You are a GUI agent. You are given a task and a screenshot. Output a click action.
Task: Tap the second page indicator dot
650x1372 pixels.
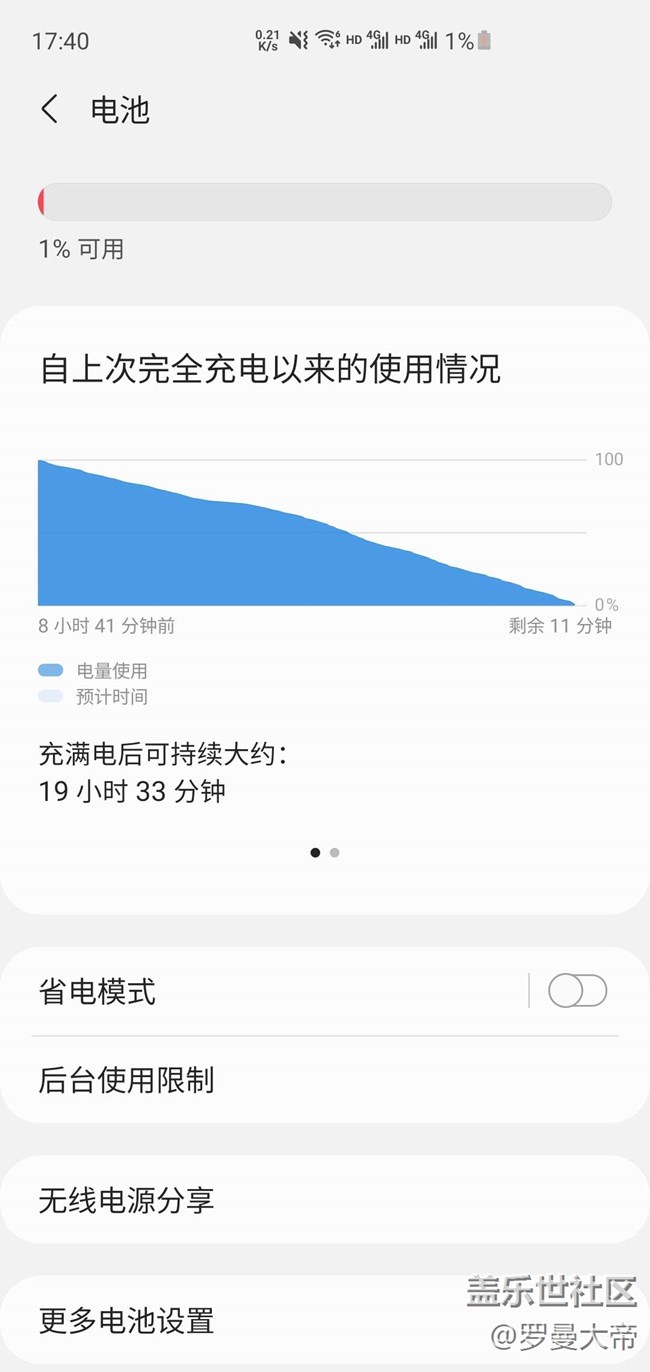[x=335, y=853]
